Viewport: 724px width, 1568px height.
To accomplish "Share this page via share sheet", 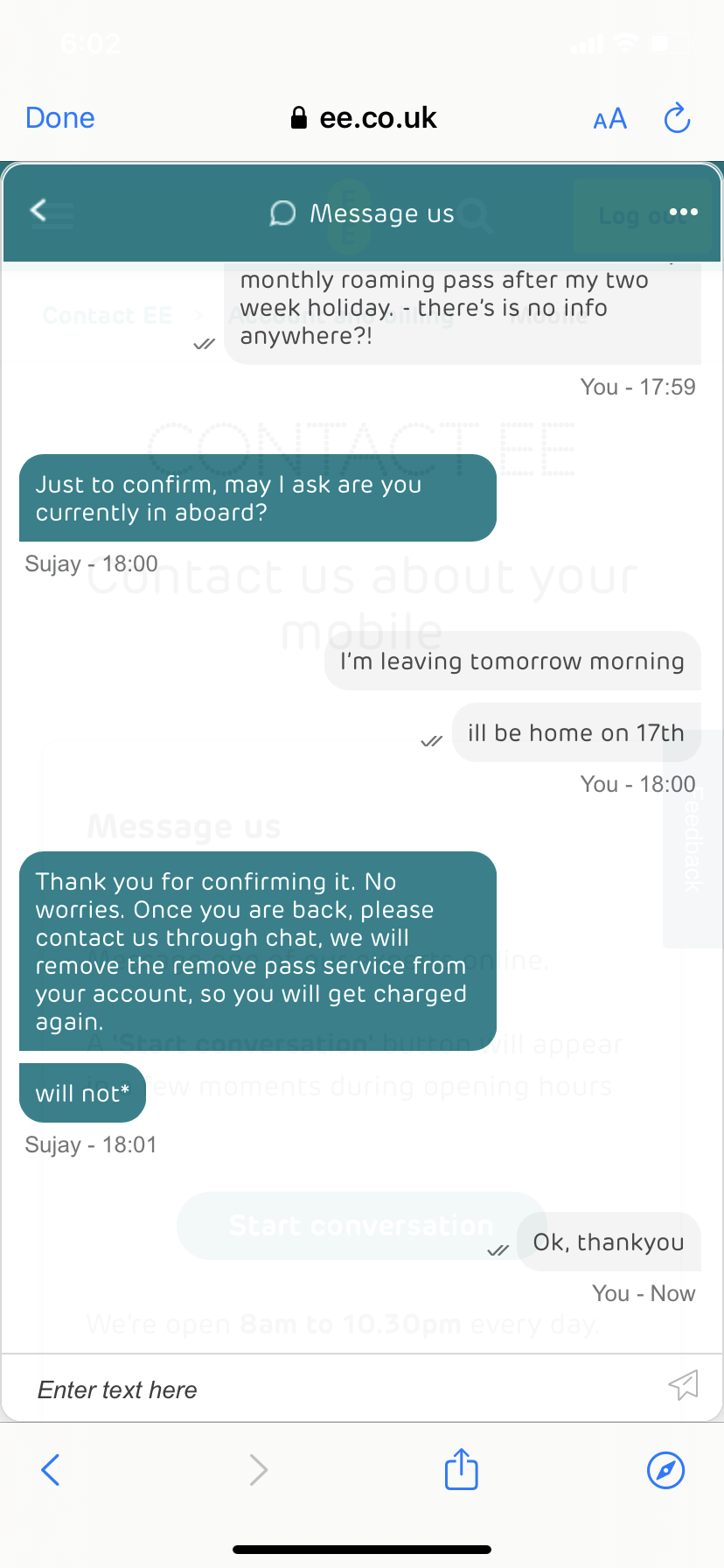I will [x=461, y=1469].
